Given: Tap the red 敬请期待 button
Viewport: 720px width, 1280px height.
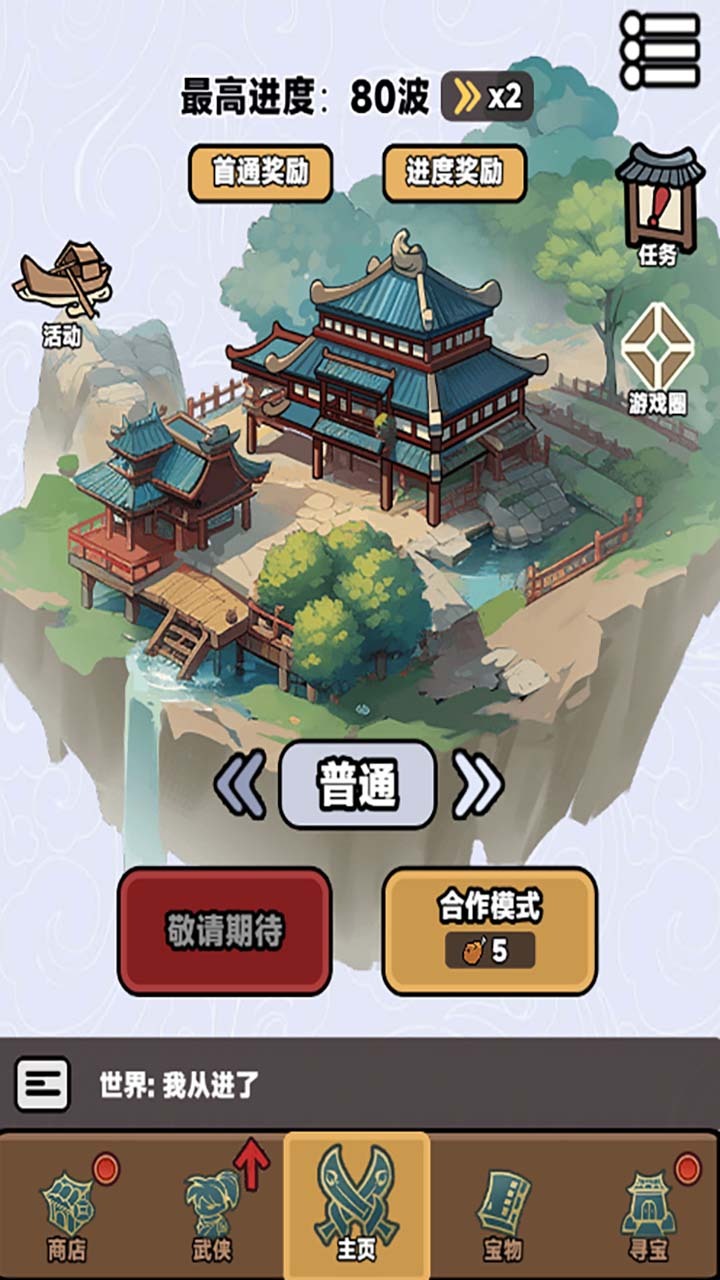Looking at the screenshot, I should coord(225,931).
